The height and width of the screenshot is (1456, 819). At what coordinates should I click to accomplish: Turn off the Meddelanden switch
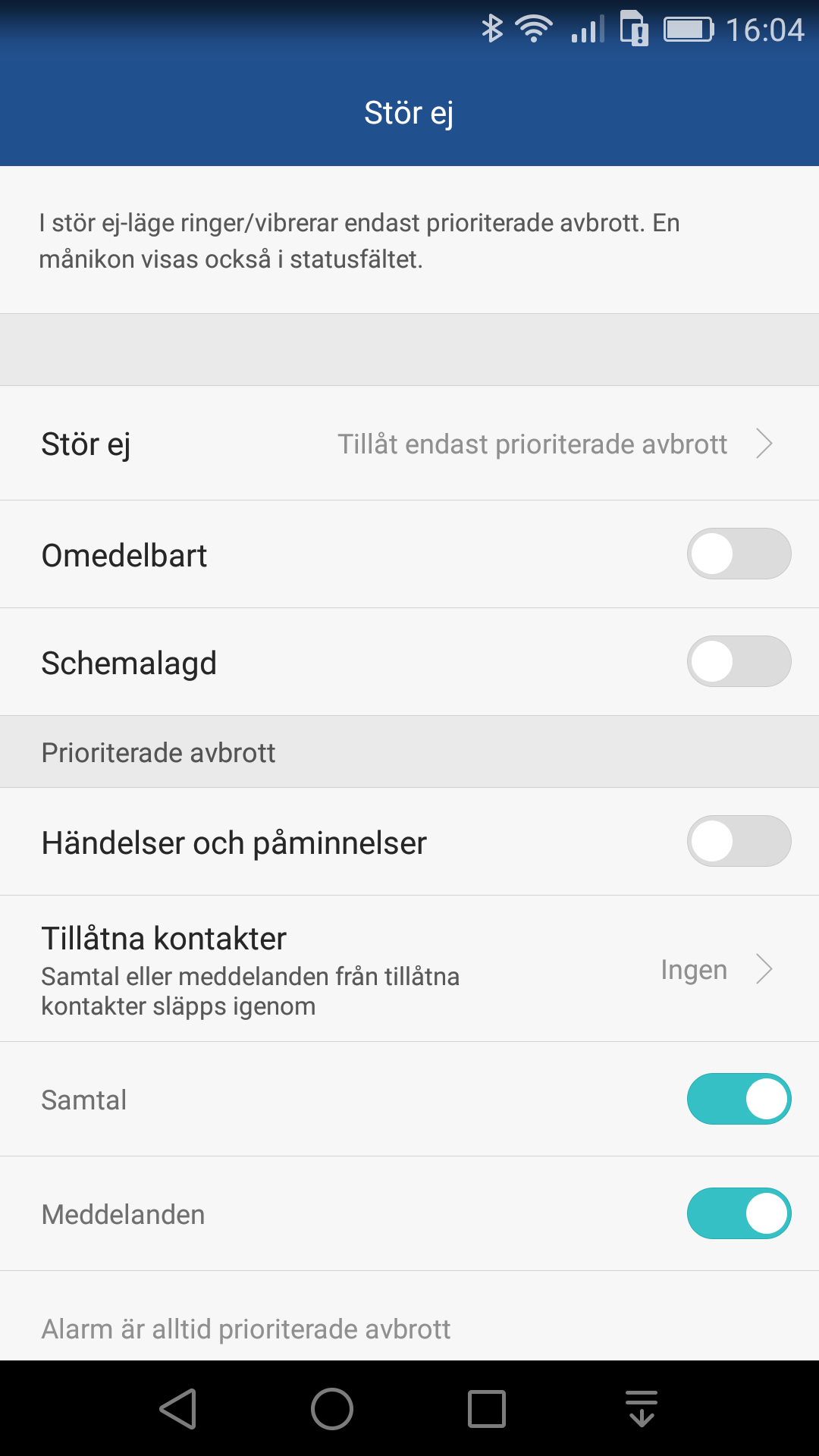click(739, 1214)
